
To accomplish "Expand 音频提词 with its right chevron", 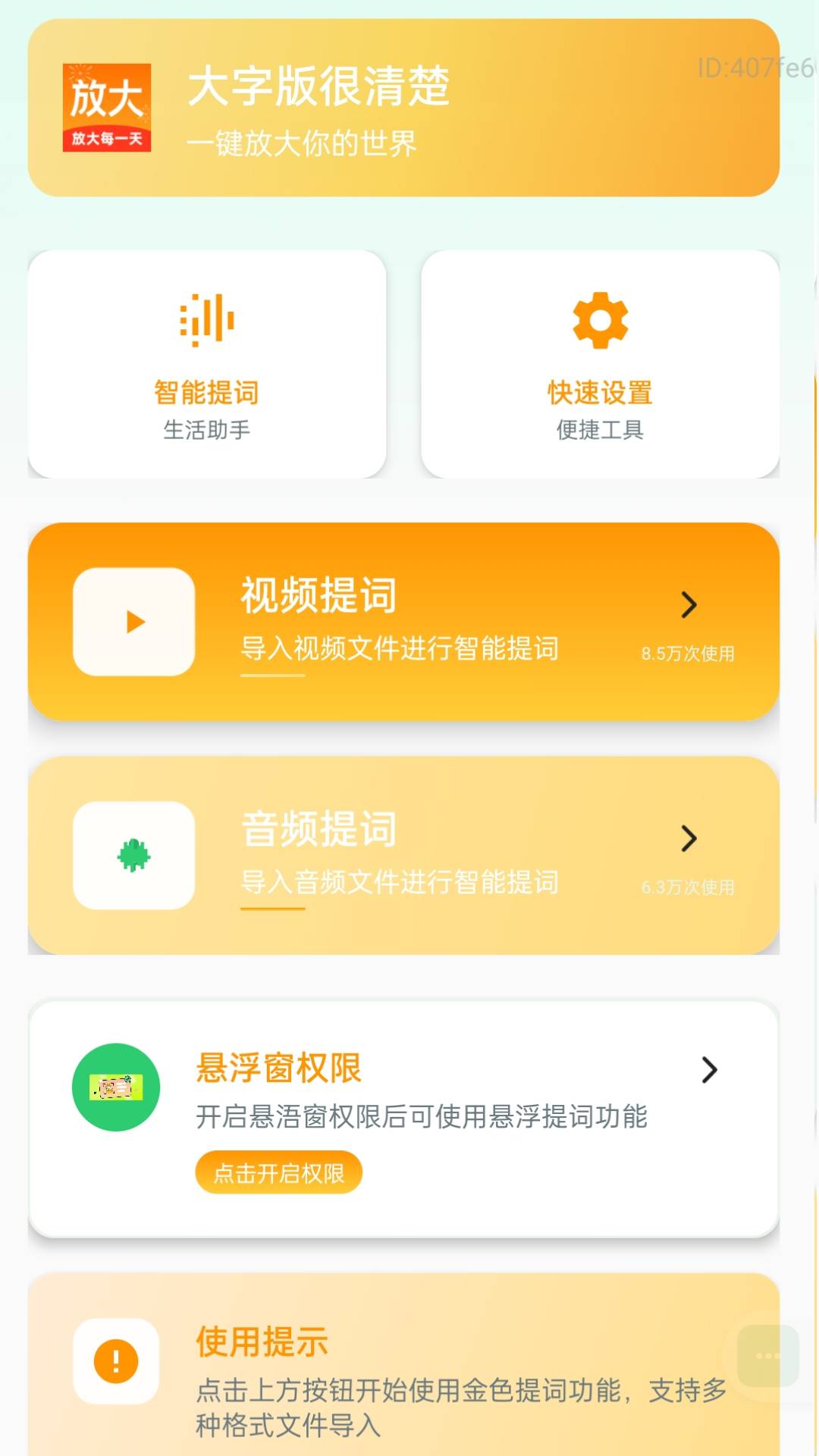I will pos(689,839).
